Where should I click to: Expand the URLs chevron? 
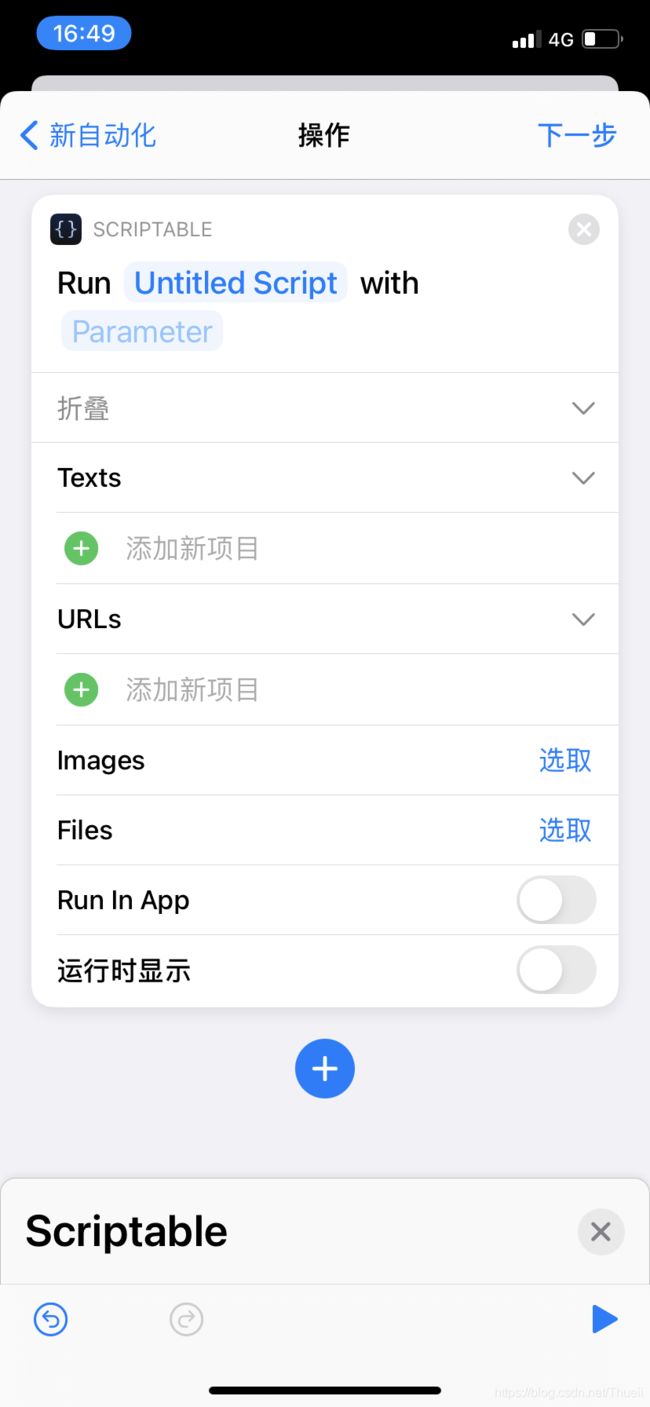point(583,619)
